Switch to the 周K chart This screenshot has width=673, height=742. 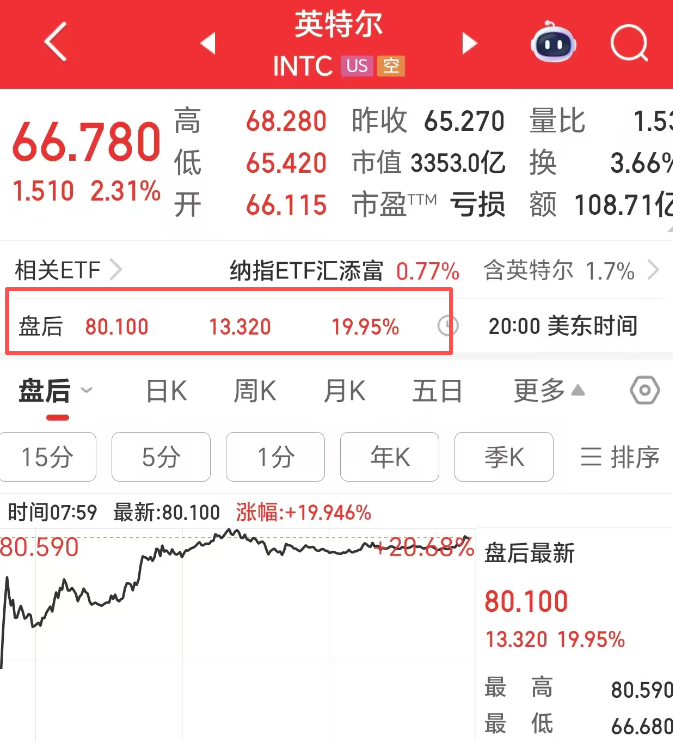(x=254, y=390)
